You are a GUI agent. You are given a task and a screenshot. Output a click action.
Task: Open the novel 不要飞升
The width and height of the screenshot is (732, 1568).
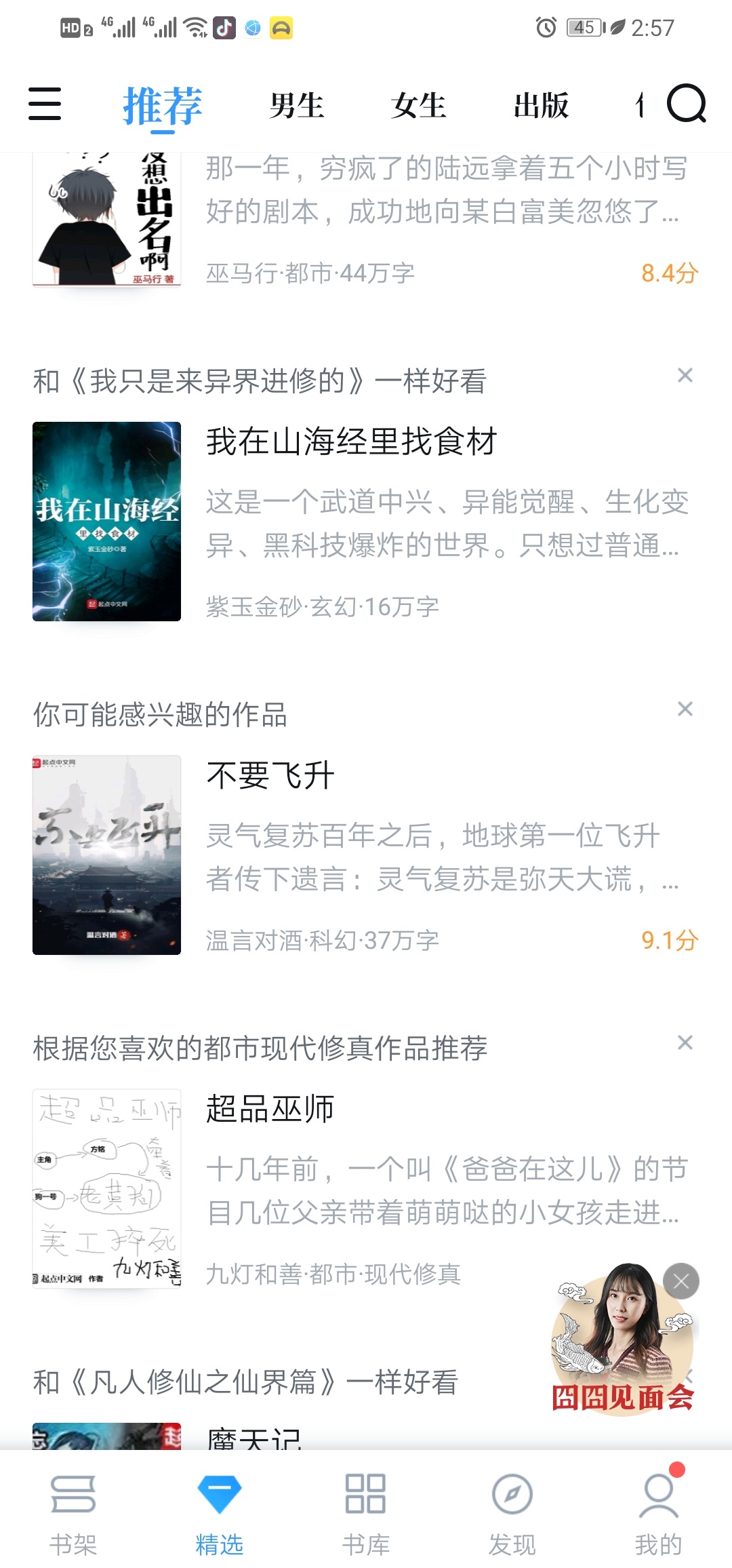coord(270,776)
